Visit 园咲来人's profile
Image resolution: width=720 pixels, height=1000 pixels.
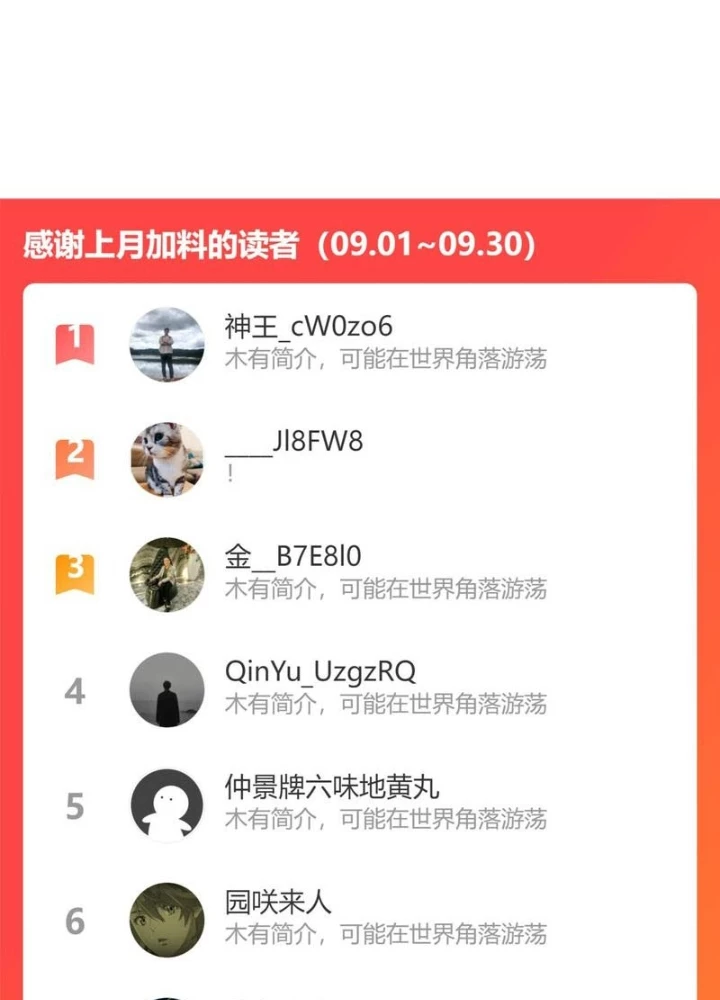click(x=278, y=902)
